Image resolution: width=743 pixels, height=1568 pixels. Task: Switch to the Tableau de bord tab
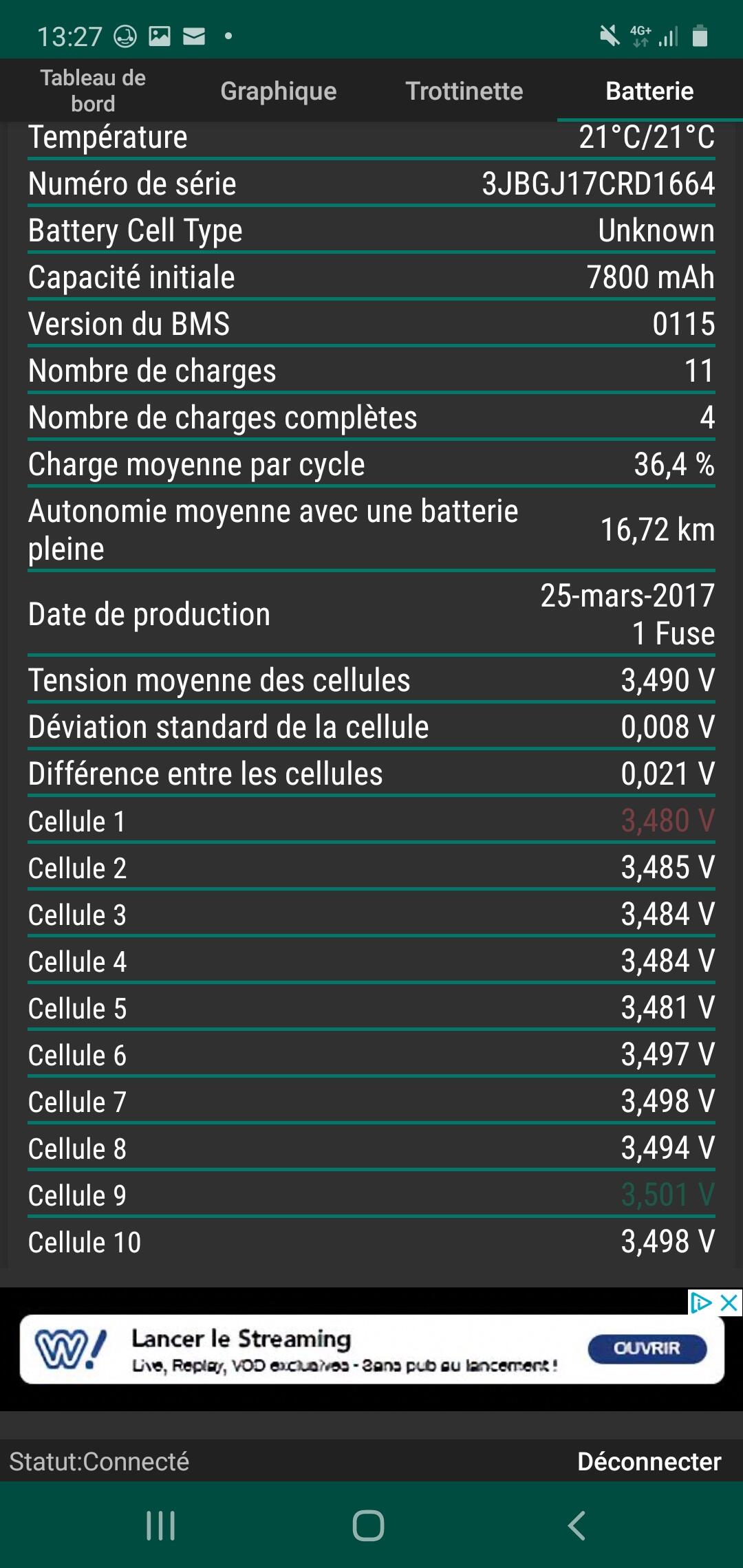click(x=93, y=90)
